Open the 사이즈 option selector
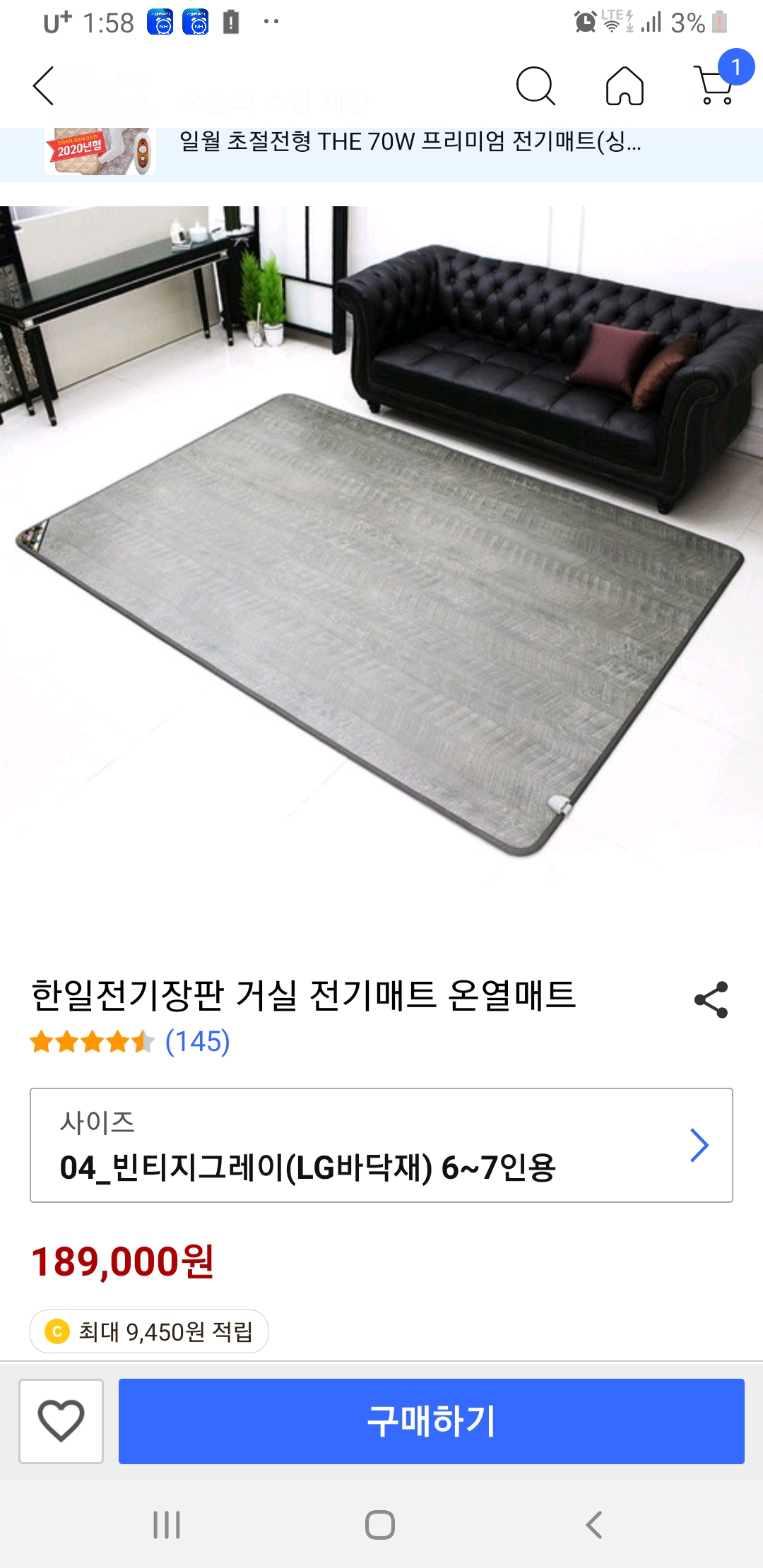 tap(381, 1145)
